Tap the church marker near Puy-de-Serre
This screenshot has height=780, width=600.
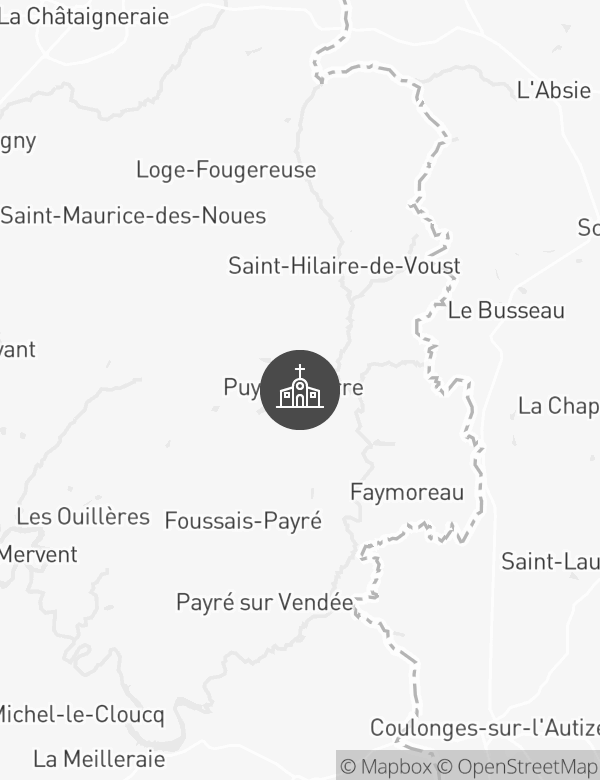tap(300, 390)
